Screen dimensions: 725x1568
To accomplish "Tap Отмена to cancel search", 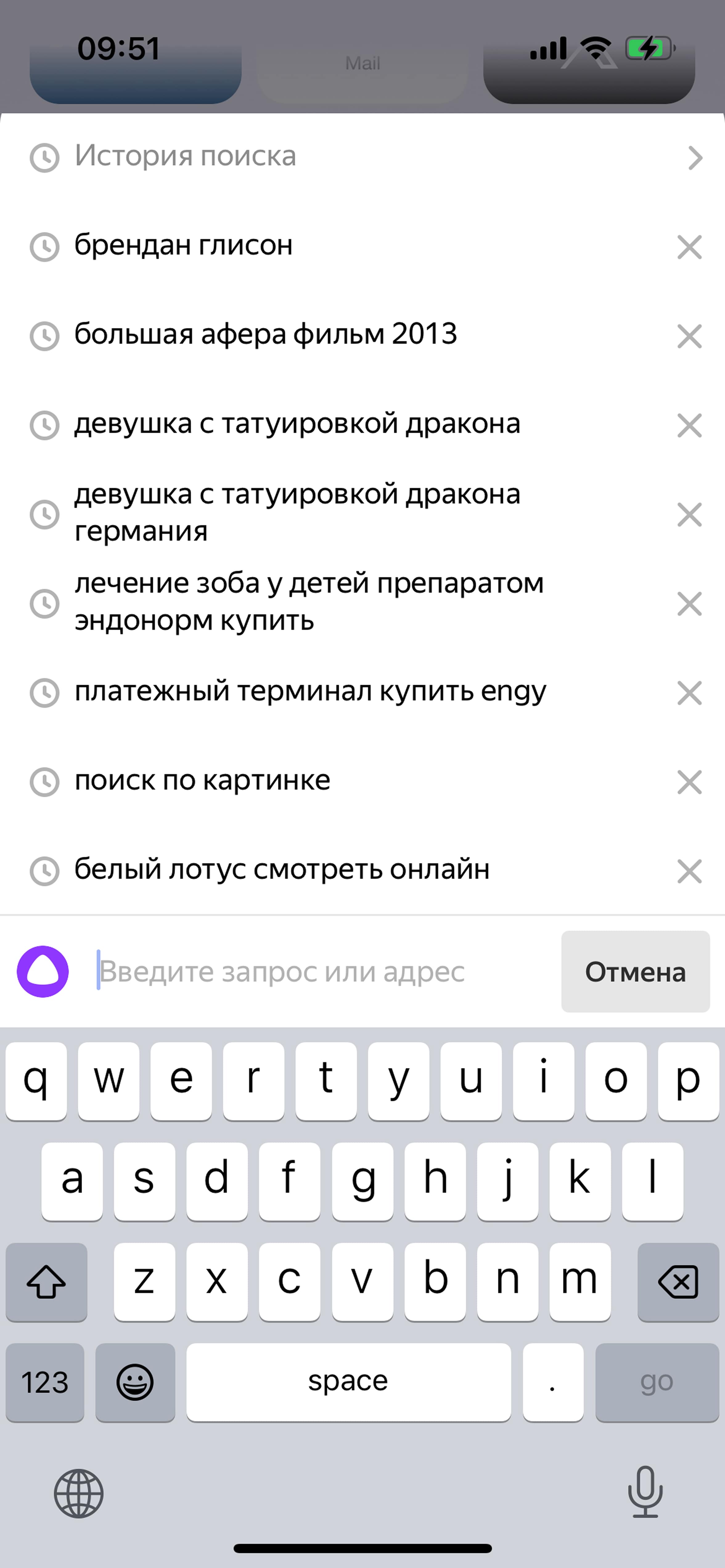I will pyautogui.click(x=635, y=972).
